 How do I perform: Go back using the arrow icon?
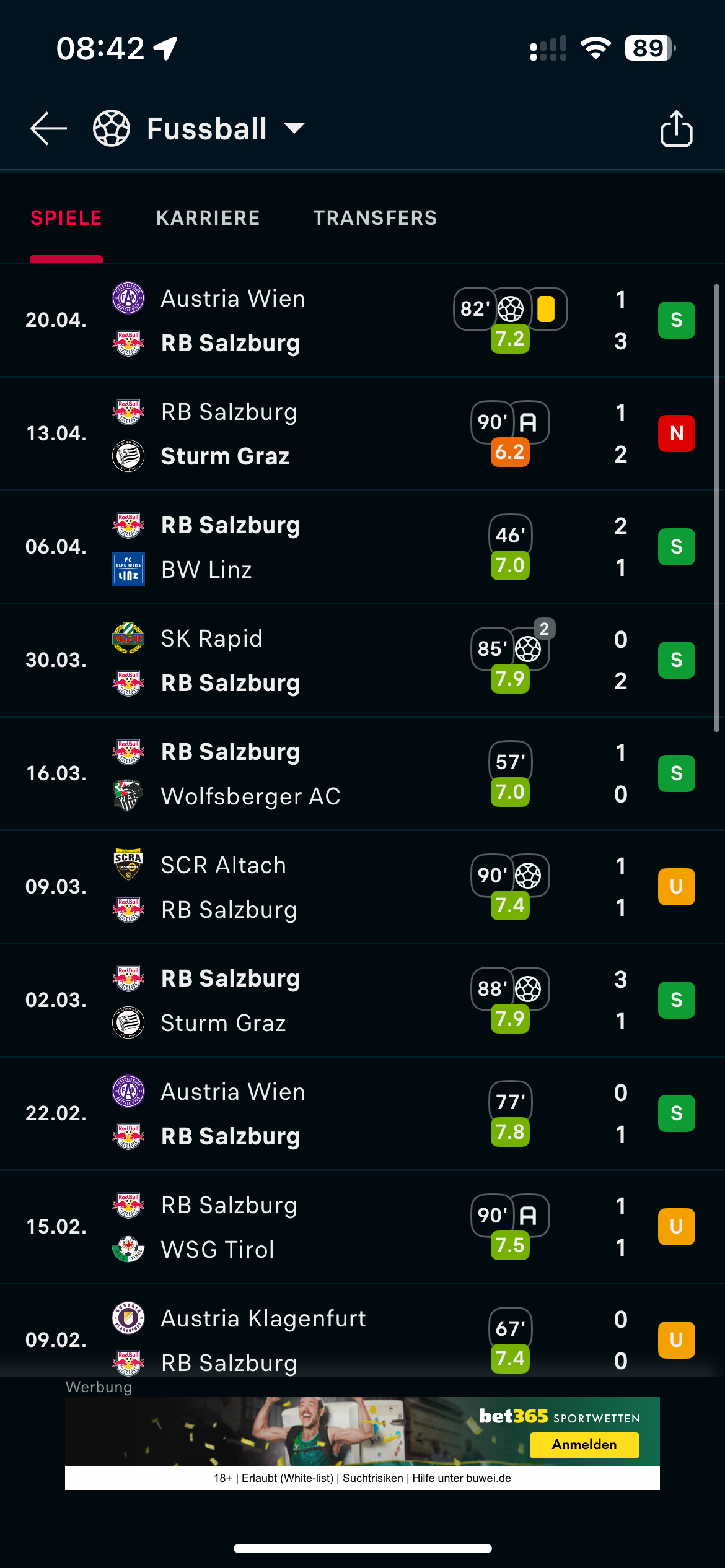pyautogui.click(x=48, y=129)
